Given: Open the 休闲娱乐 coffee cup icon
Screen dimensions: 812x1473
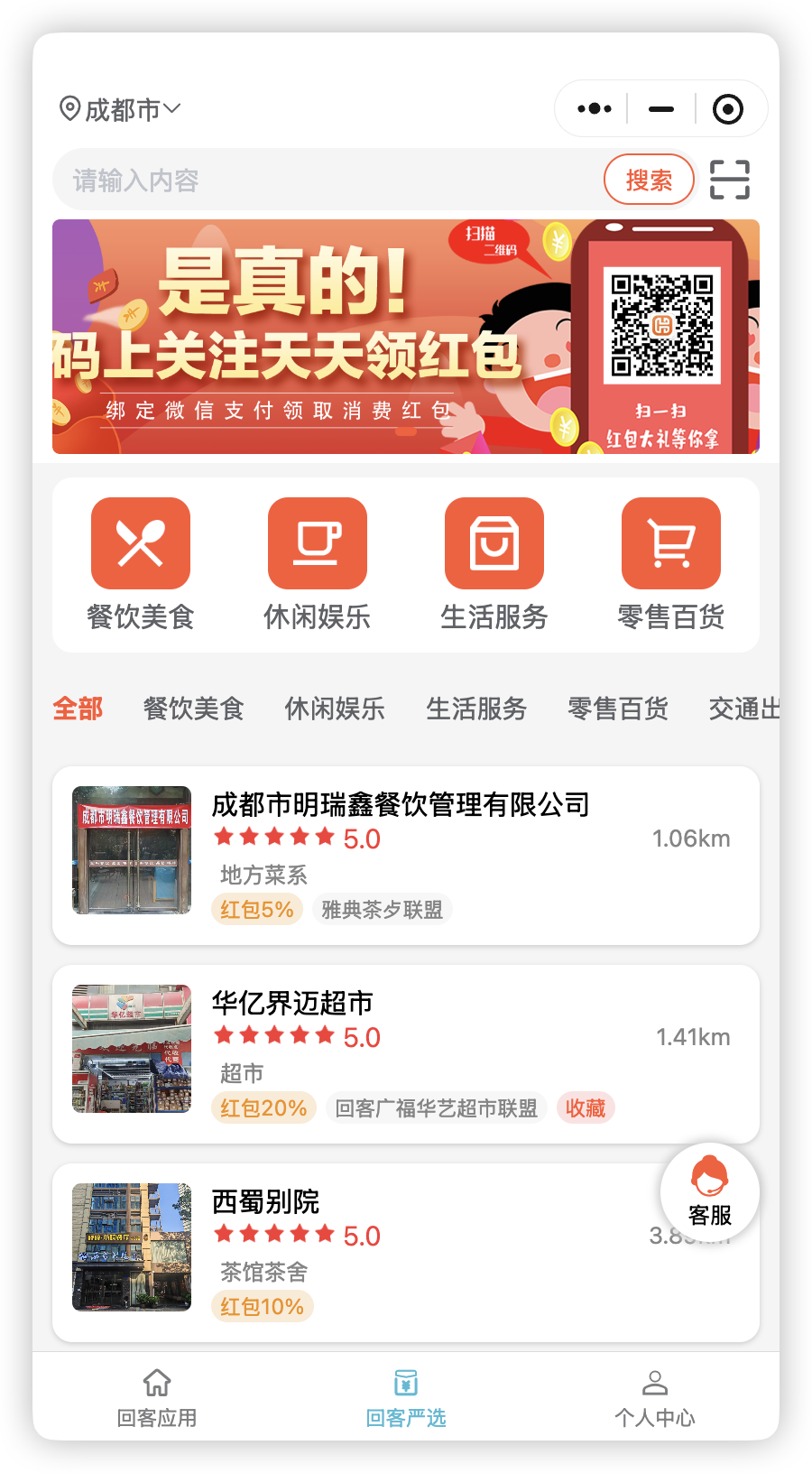Looking at the screenshot, I should pyautogui.click(x=317, y=542).
